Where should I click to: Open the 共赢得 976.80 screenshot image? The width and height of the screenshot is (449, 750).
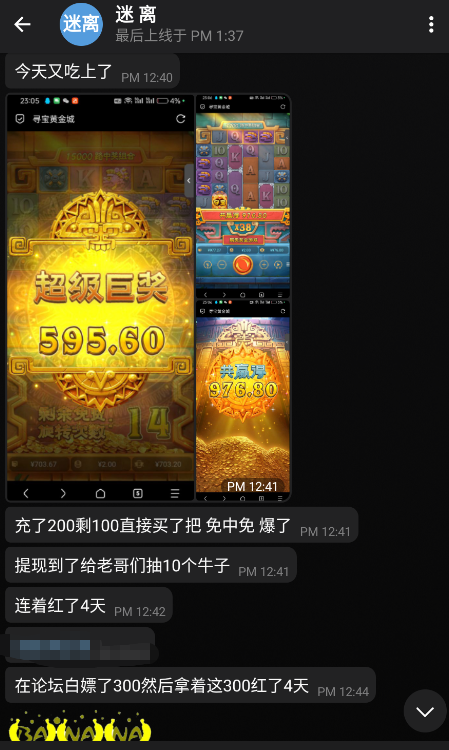(x=243, y=401)
